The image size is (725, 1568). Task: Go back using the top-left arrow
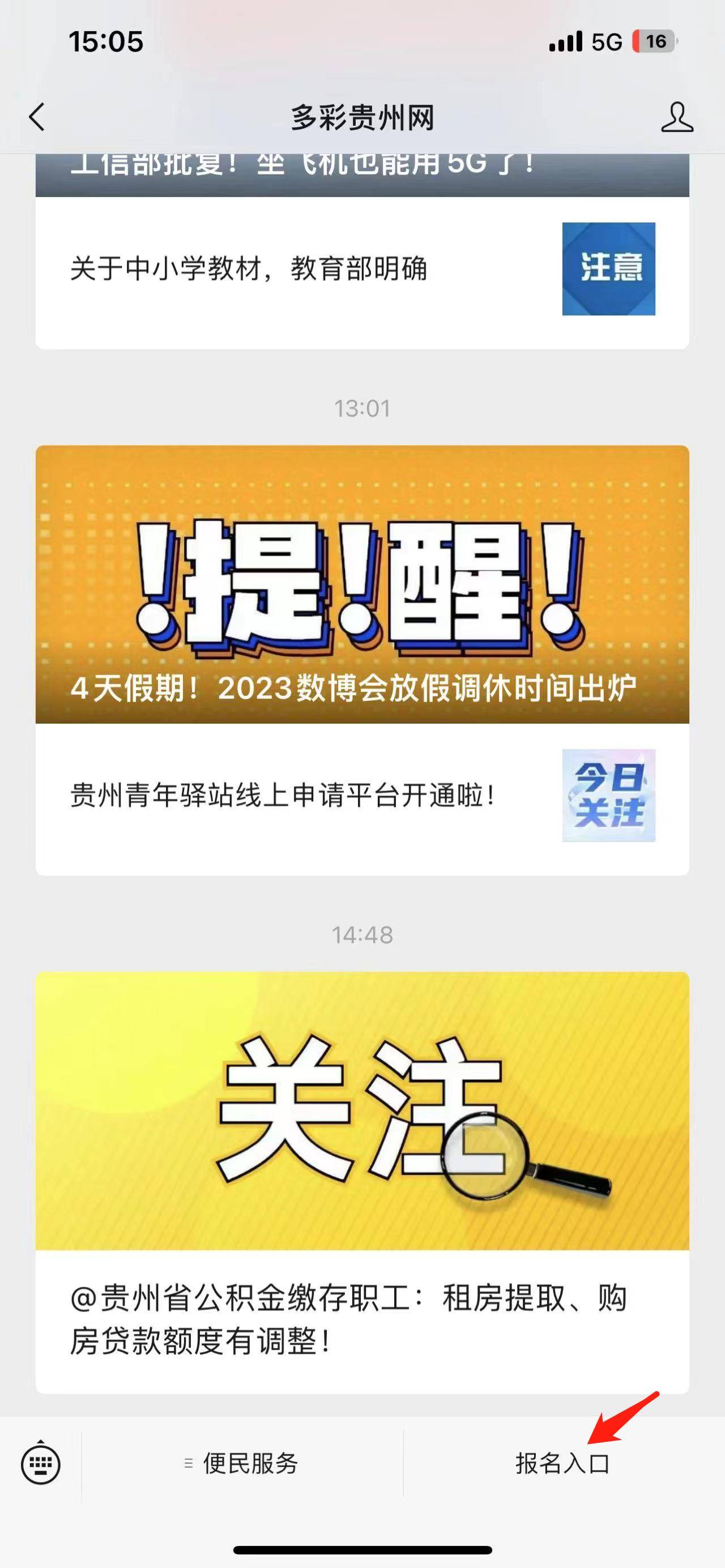click(37, 117)
